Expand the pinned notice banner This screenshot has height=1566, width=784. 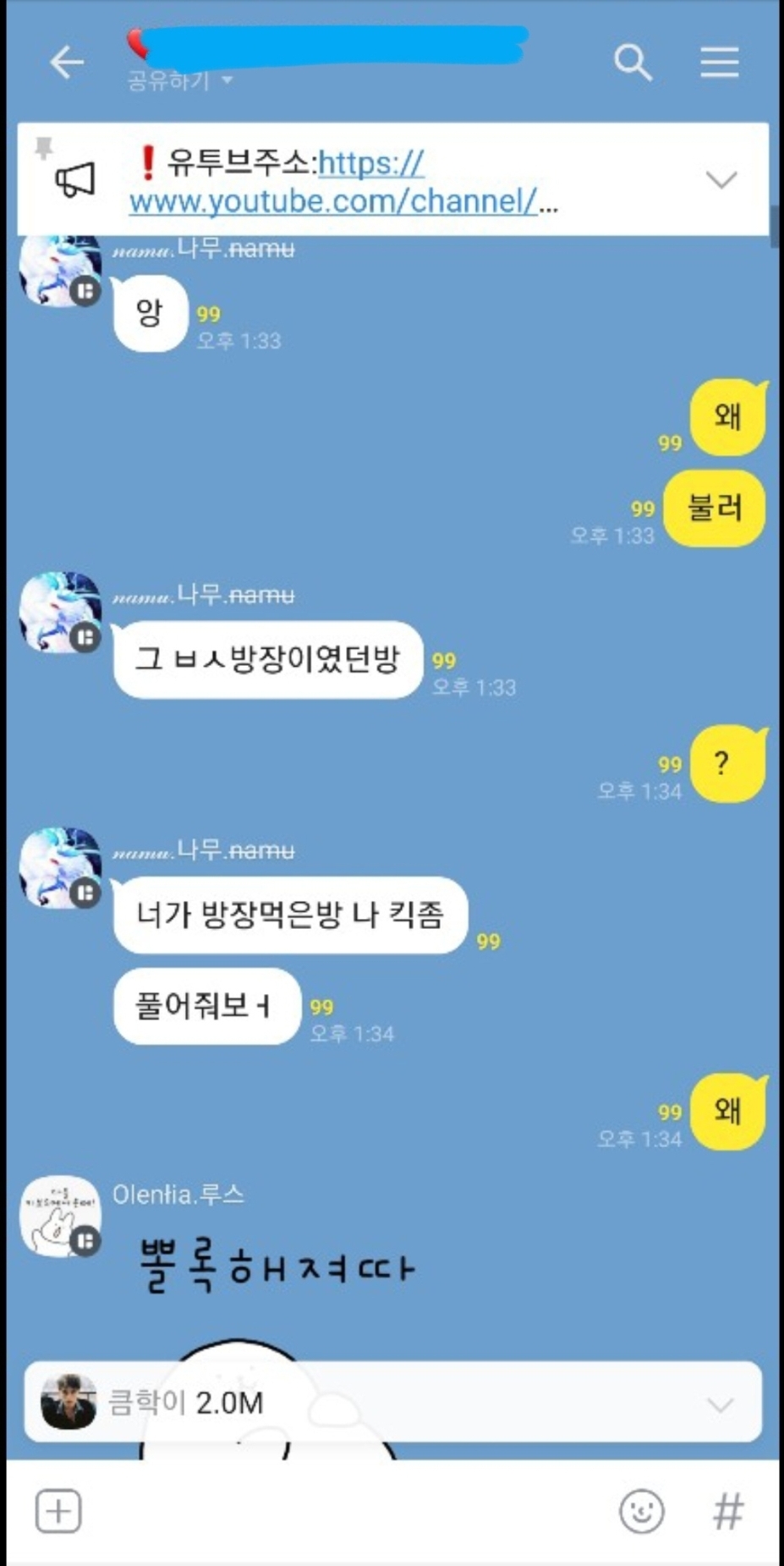point(721,179)
